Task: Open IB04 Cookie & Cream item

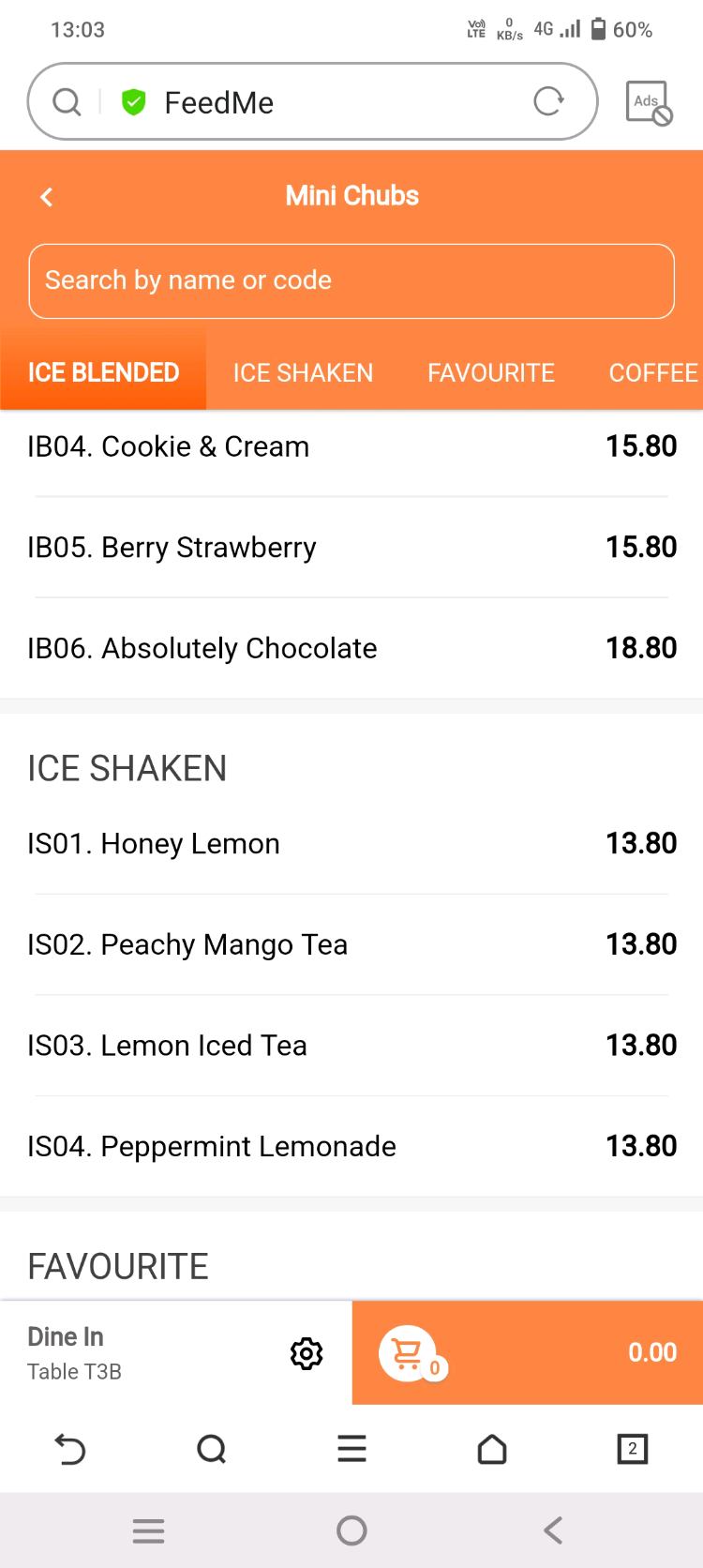Action: coord(351,446)
